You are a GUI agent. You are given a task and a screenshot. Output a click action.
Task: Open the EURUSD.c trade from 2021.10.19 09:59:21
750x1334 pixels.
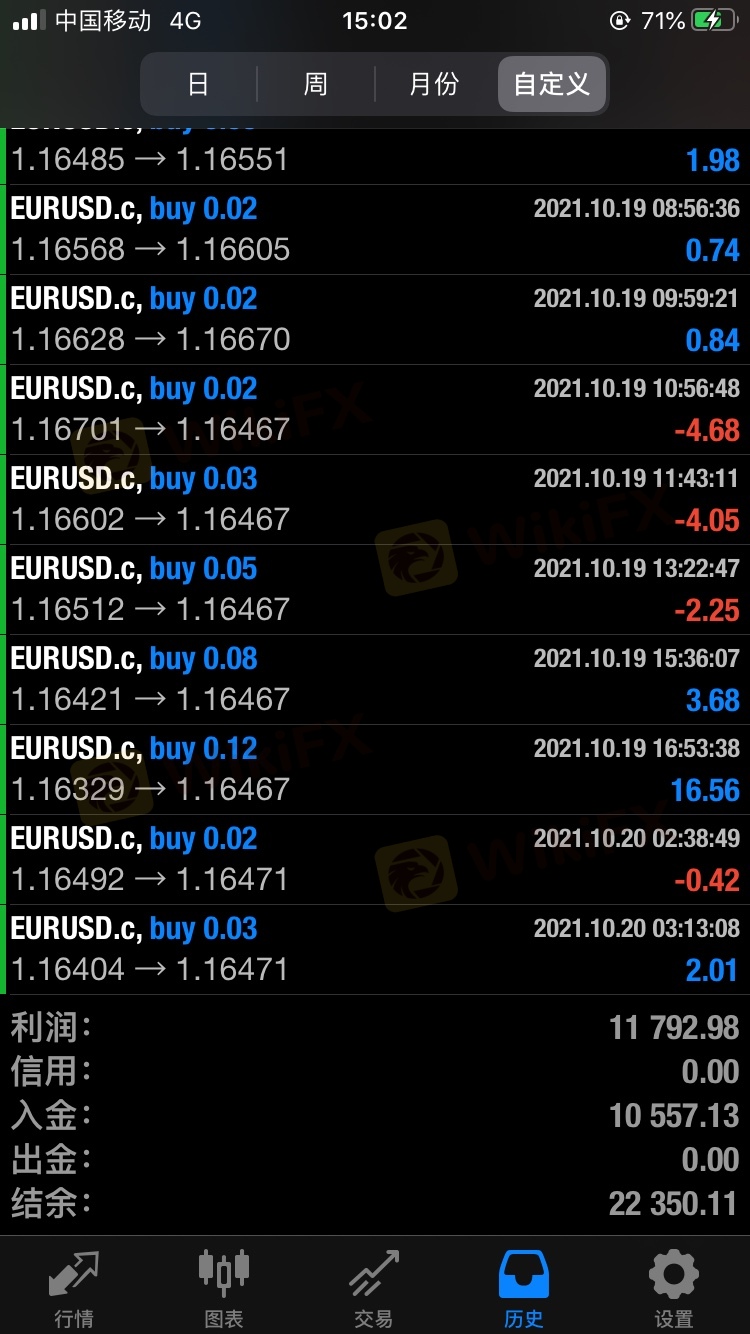[x=375, y=319]
